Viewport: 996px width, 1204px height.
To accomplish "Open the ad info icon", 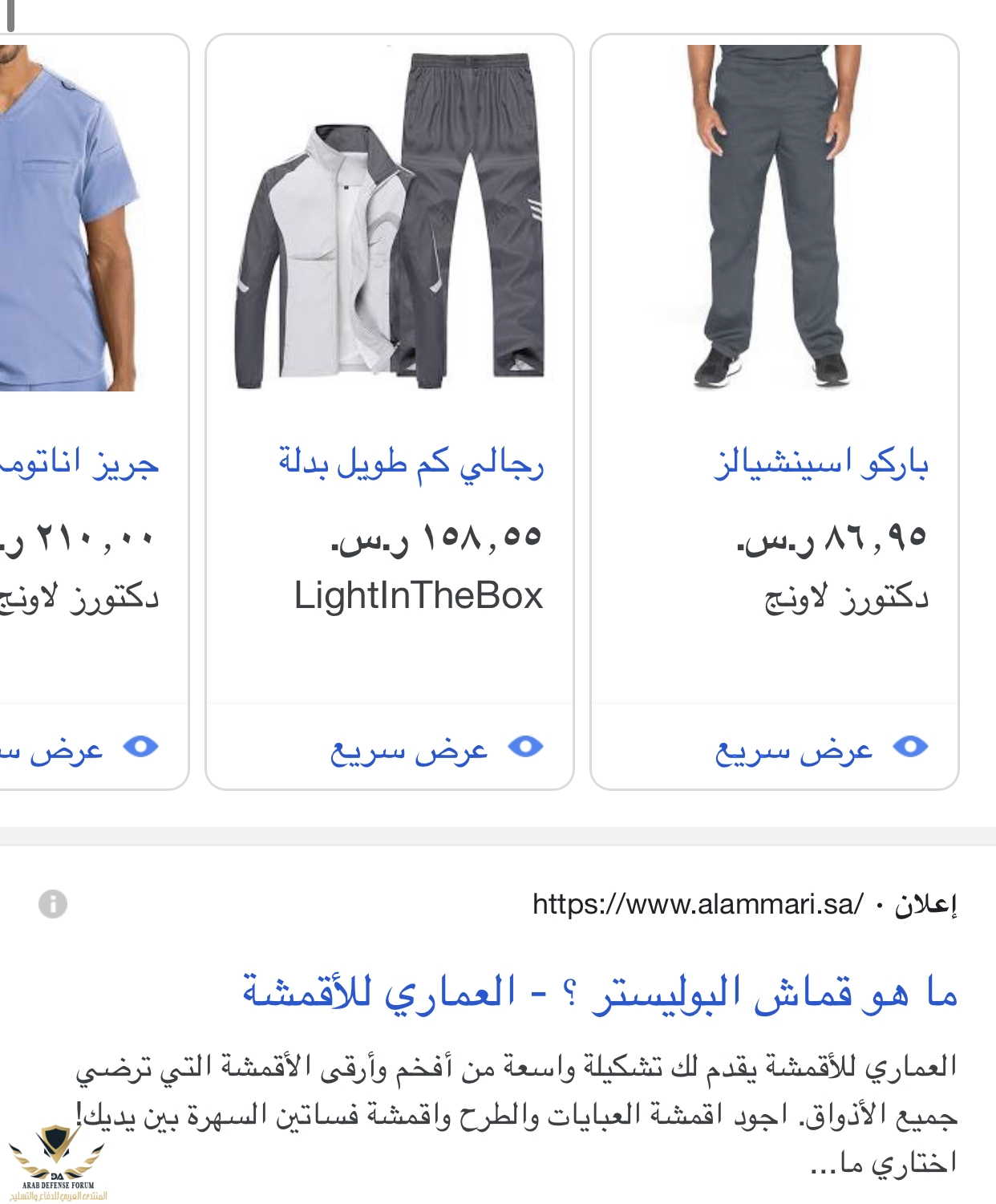I will (x=53, y=904).
